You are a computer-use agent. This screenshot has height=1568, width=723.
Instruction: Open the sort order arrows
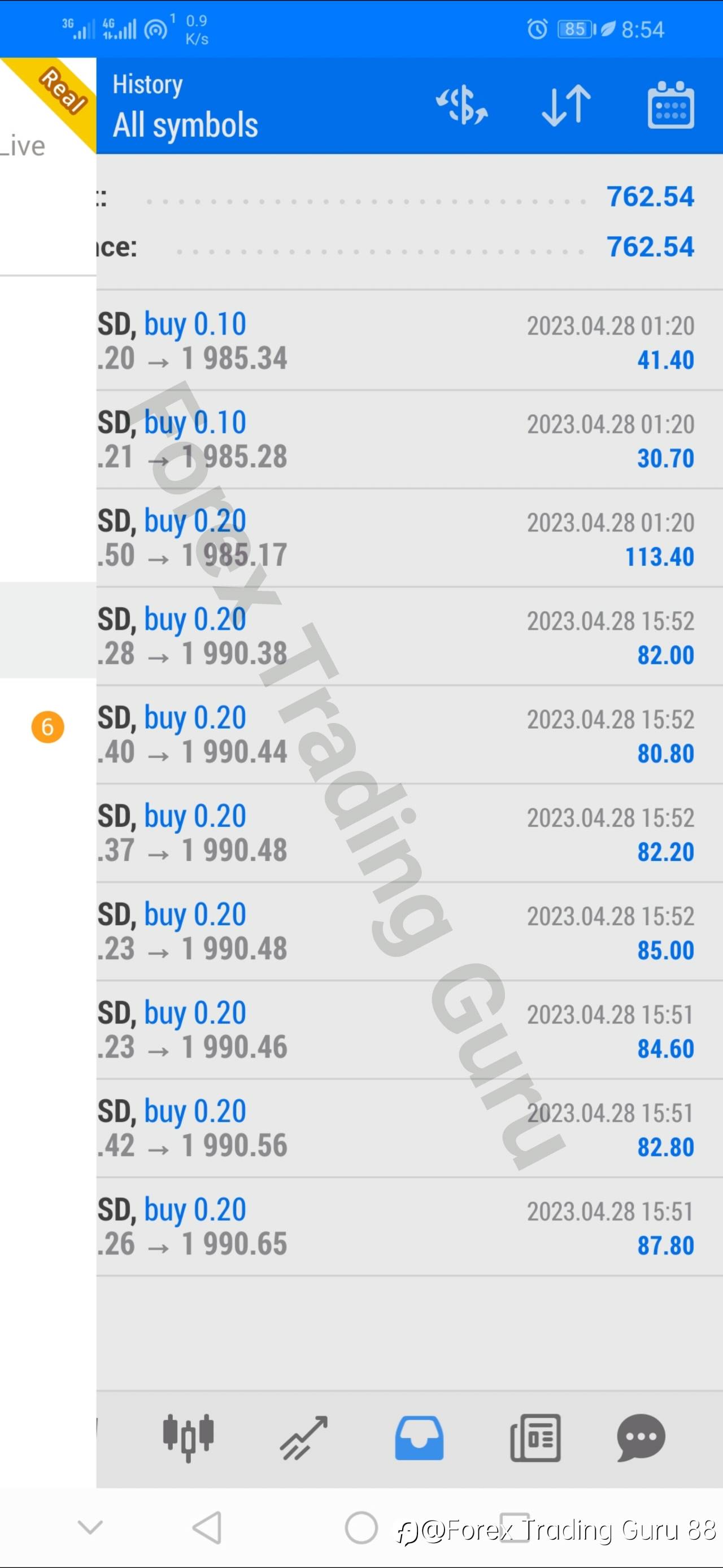pyautogui.click(x=566, y=105)
